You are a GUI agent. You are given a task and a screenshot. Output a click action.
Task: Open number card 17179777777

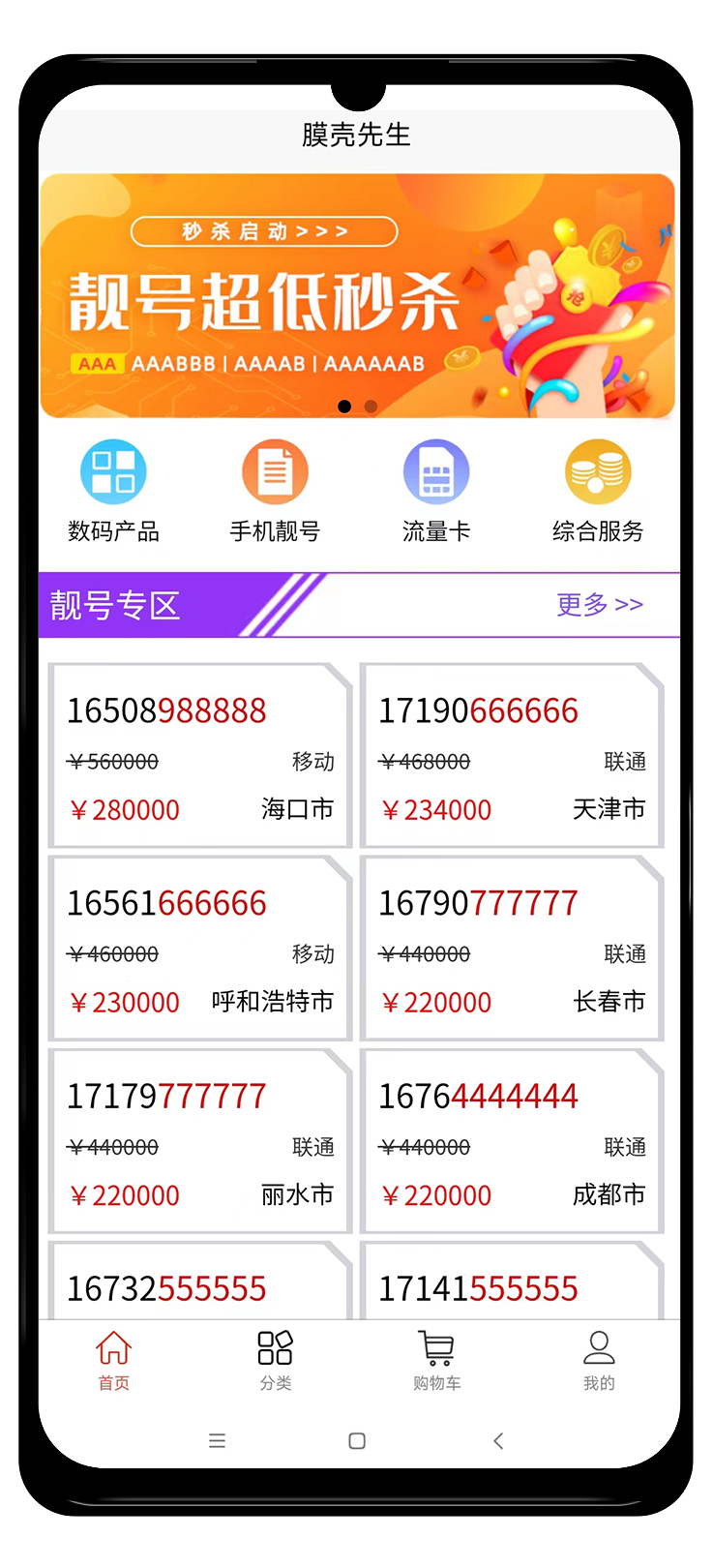coord(199,1141)
